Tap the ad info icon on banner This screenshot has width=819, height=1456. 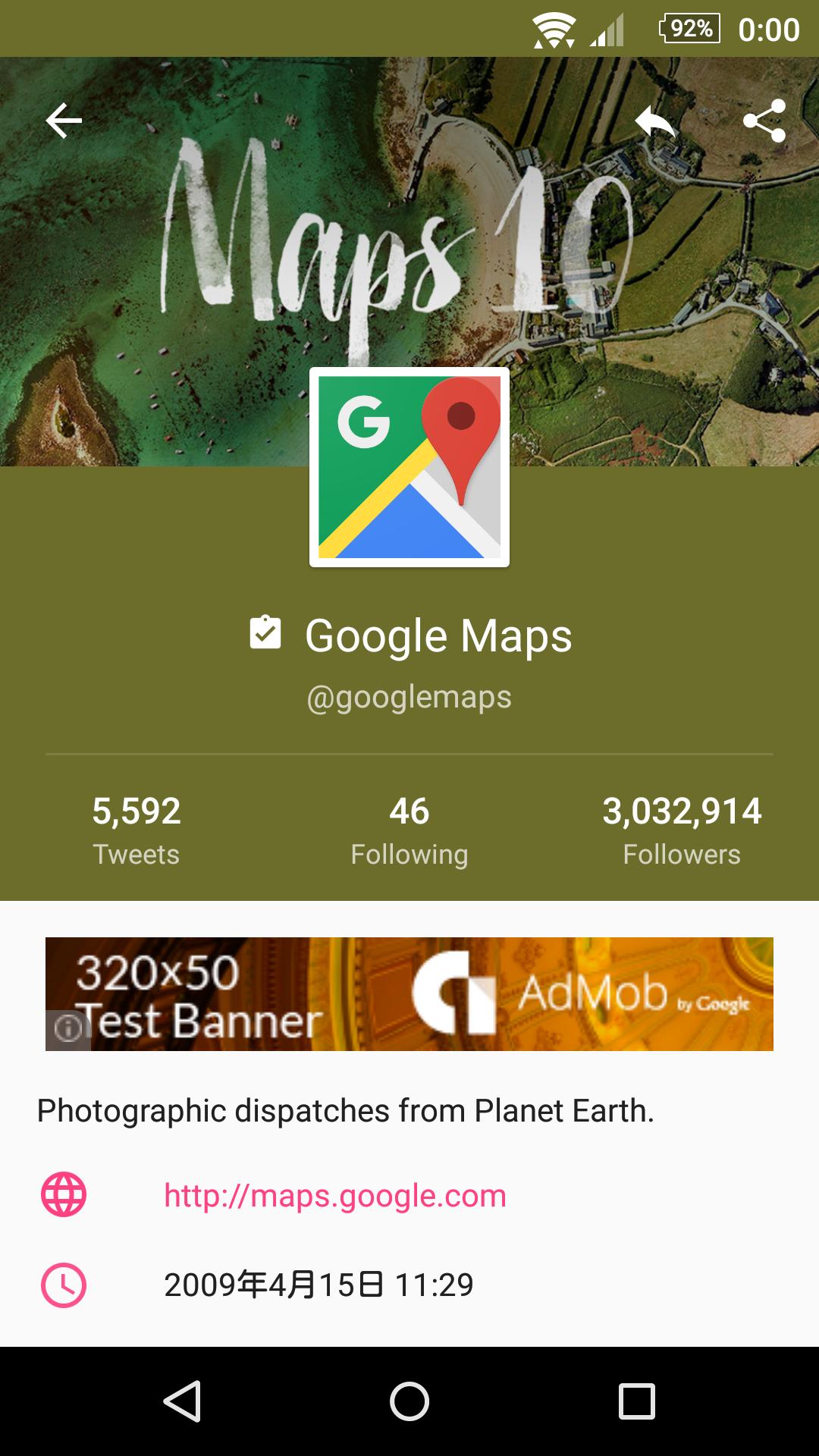point(67,1029)
